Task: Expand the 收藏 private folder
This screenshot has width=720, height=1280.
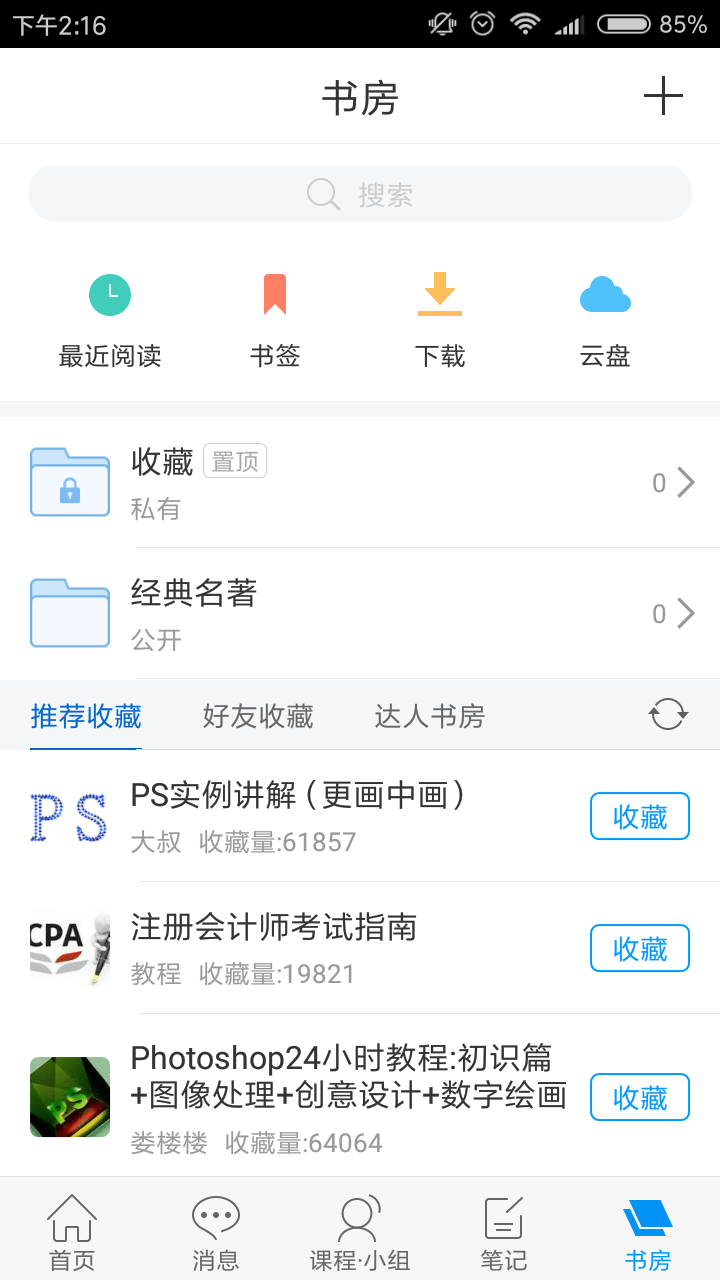Action: point(680,482)
